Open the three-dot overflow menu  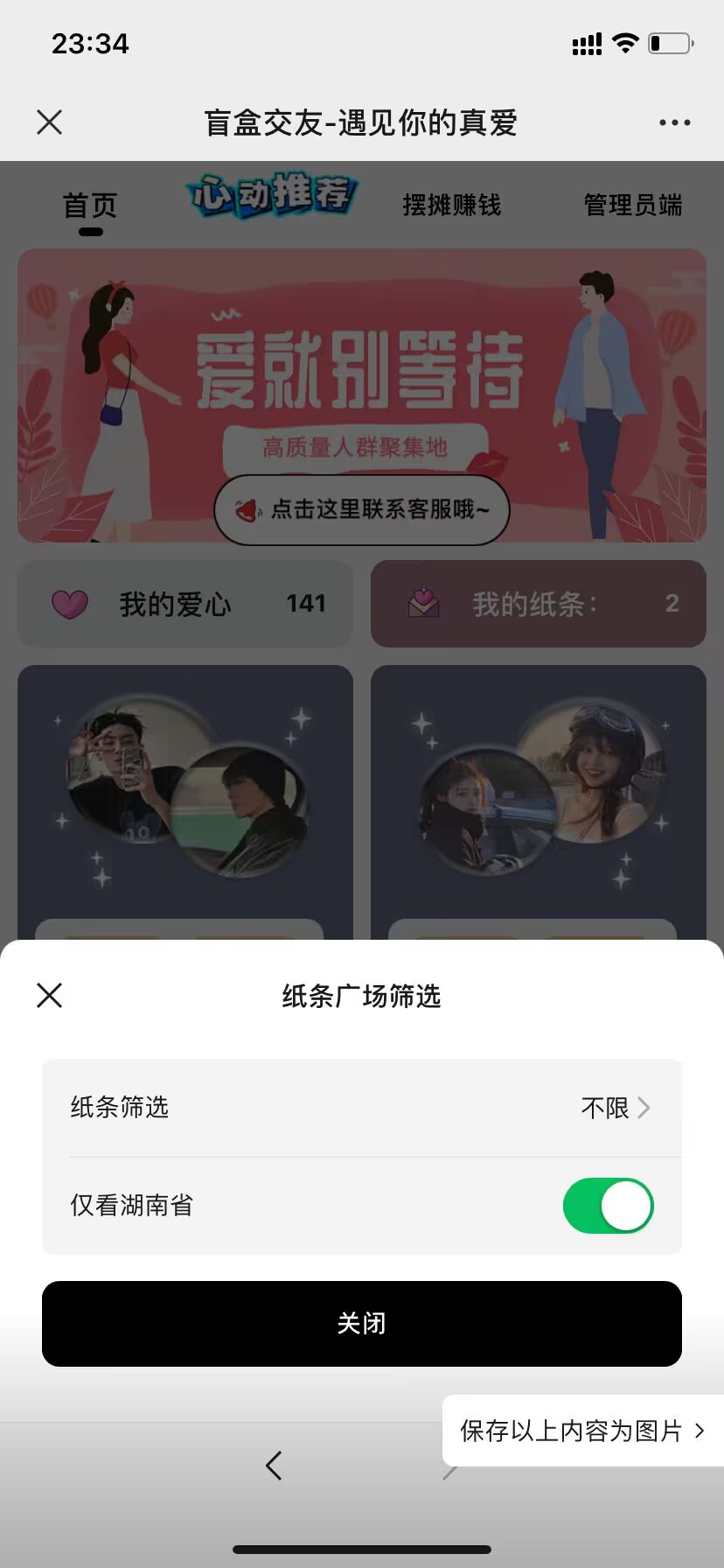click(674, 122)
